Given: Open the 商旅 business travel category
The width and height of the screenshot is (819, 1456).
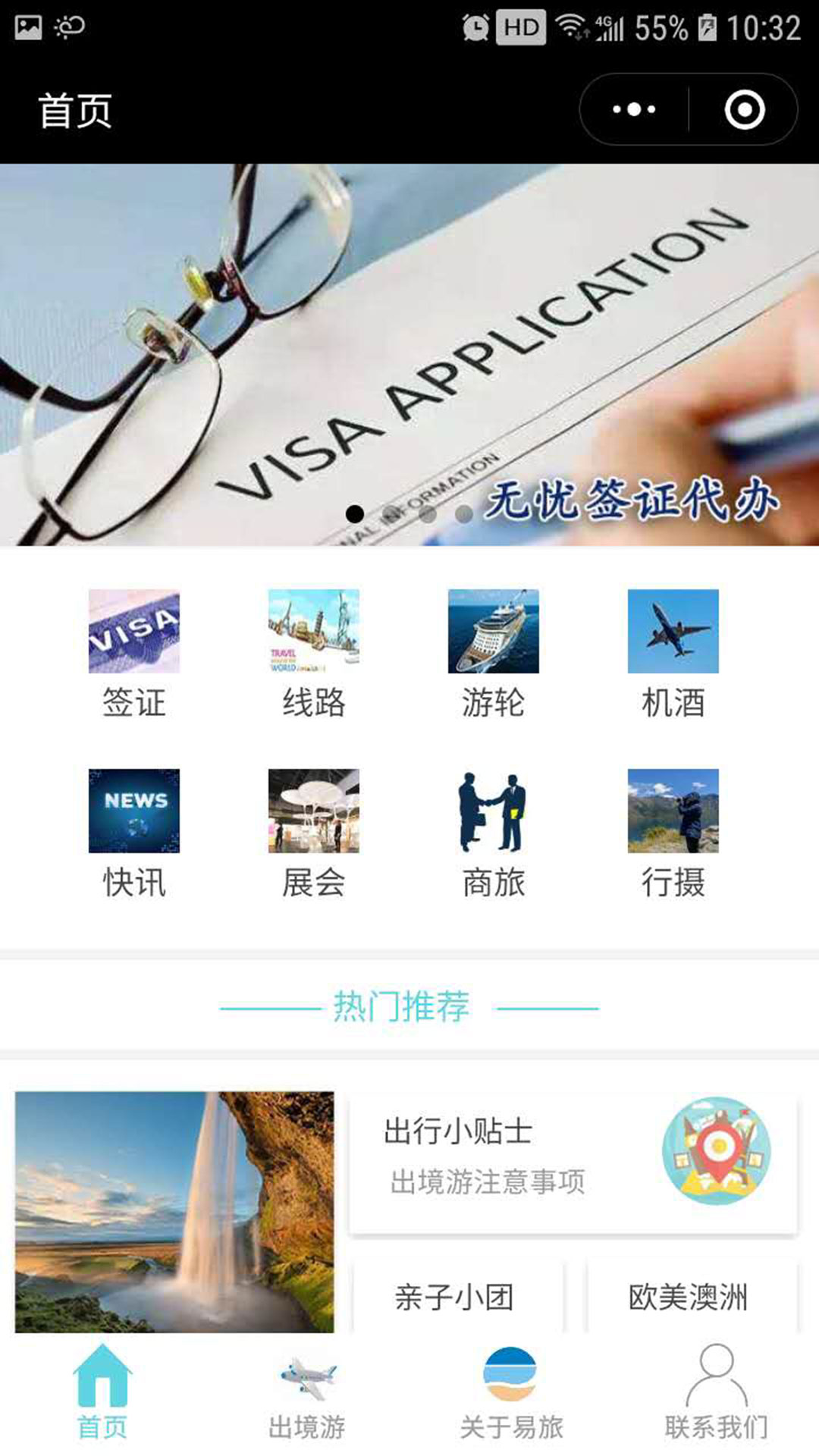Looking at the screenshot, I should click(493, 833).
